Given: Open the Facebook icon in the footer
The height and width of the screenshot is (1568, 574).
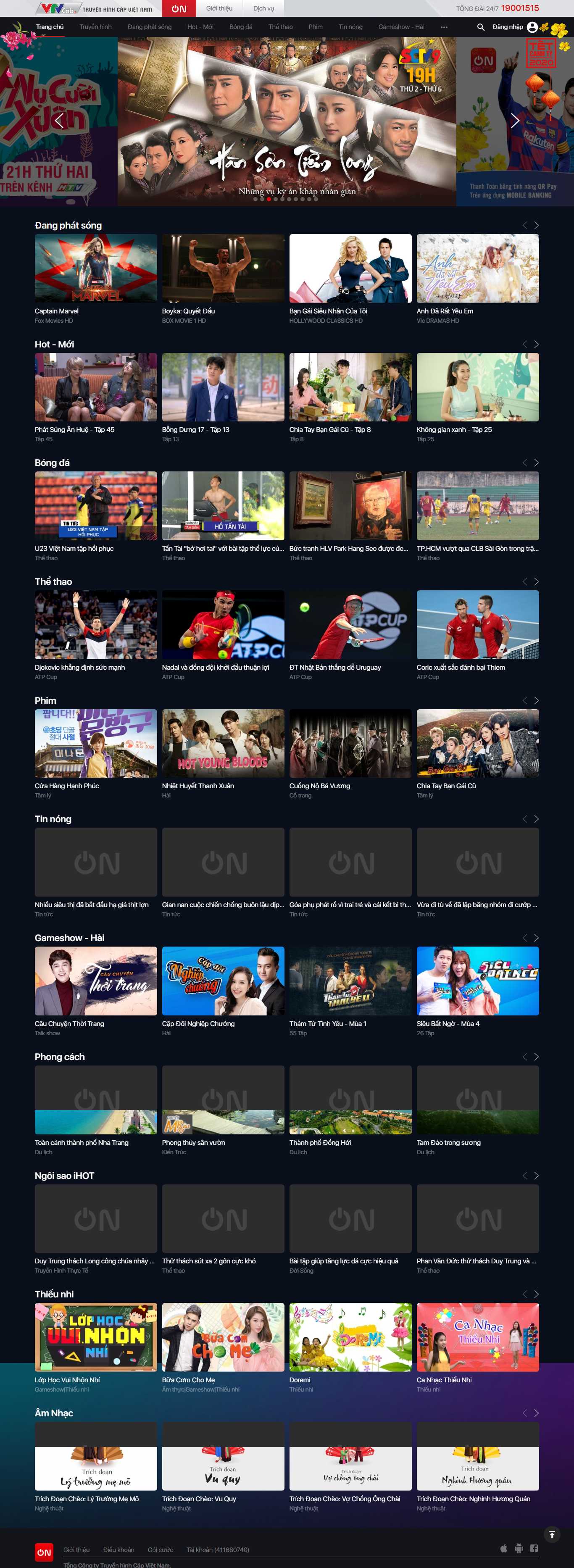Looking at the screenshot, I should (x=533, y=1549).
